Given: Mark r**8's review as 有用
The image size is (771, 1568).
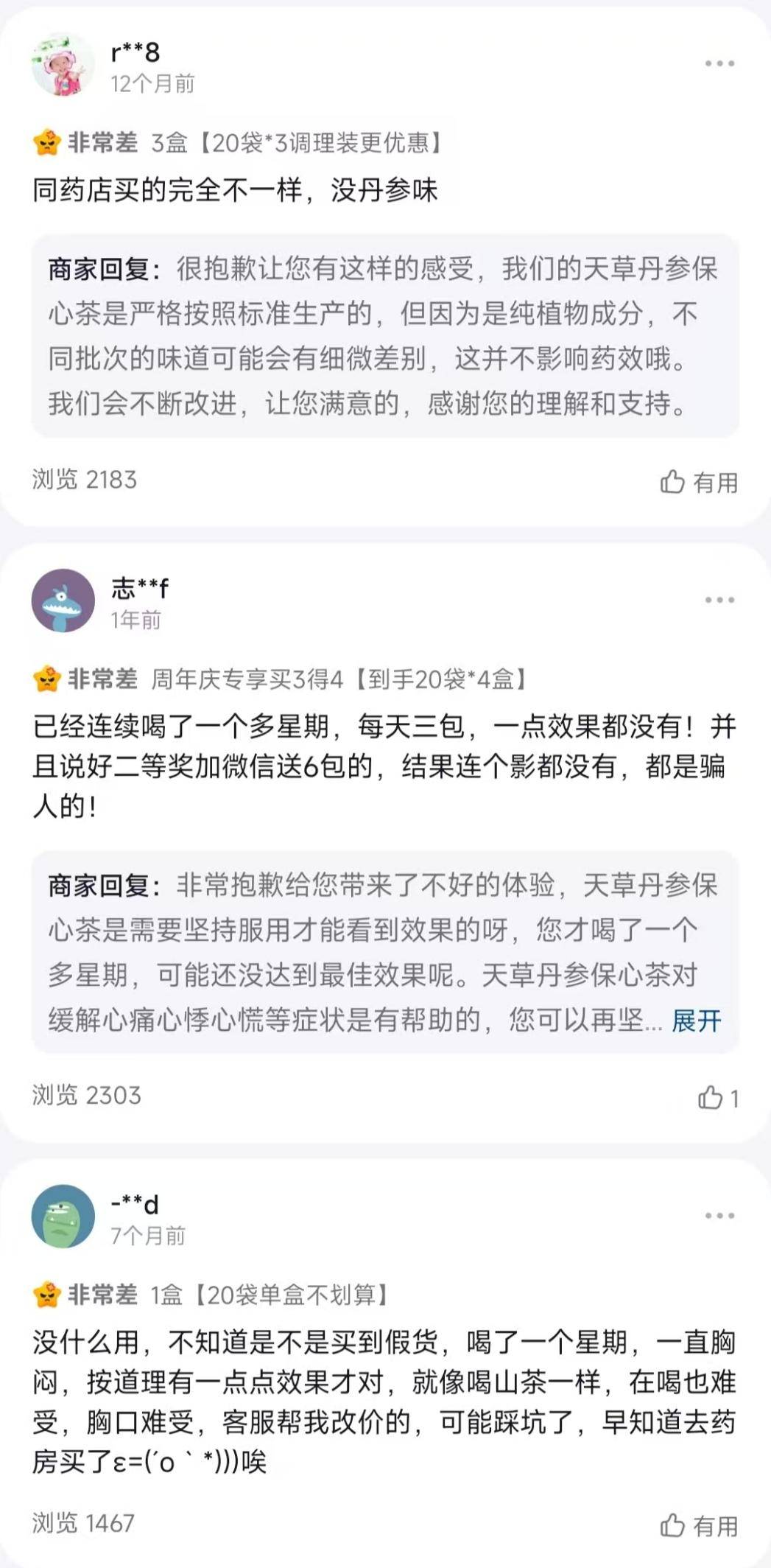Looking at the screenshot, I should point(699,482).
